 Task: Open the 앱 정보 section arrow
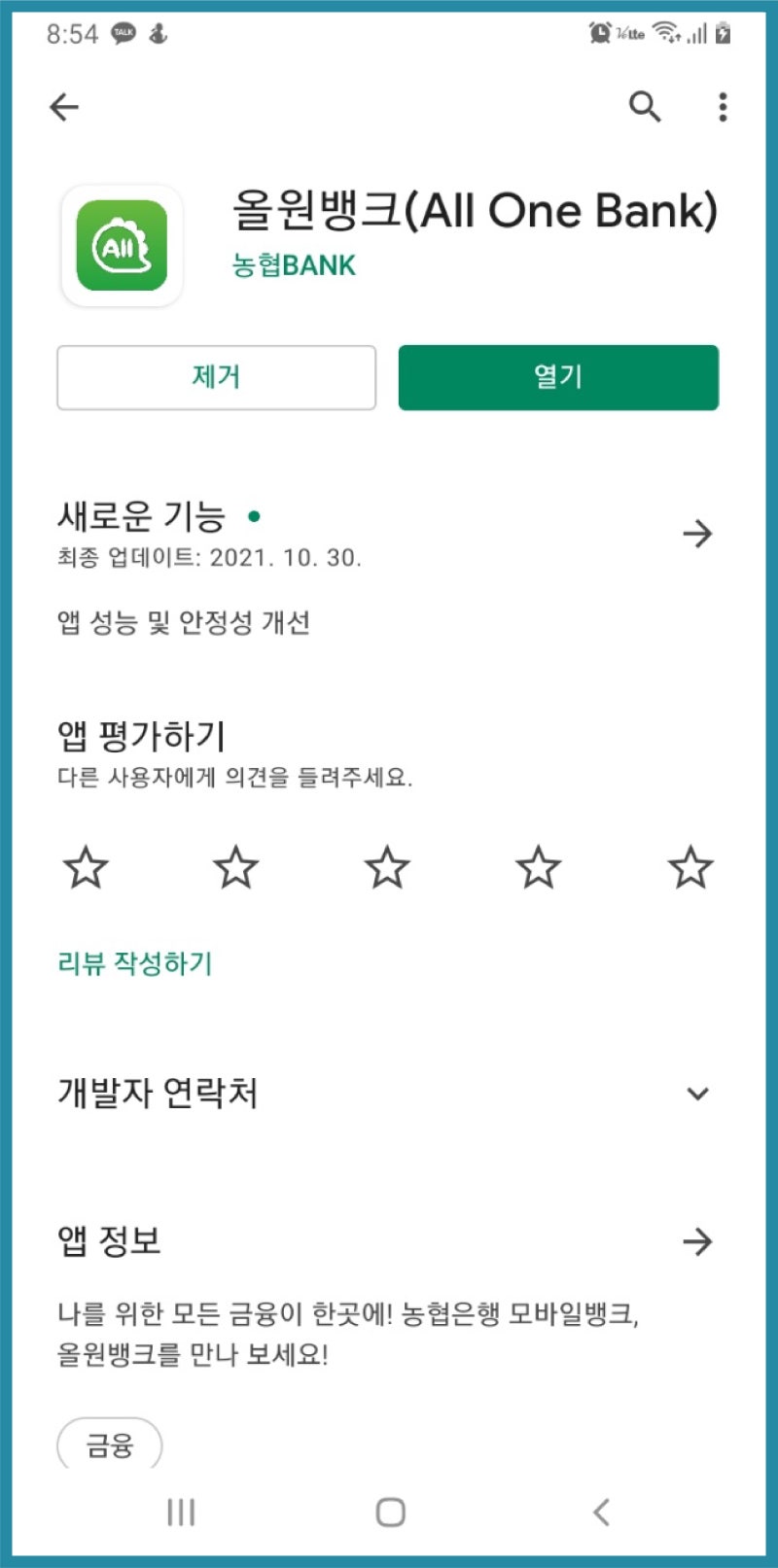click(x=697, y=1241)
